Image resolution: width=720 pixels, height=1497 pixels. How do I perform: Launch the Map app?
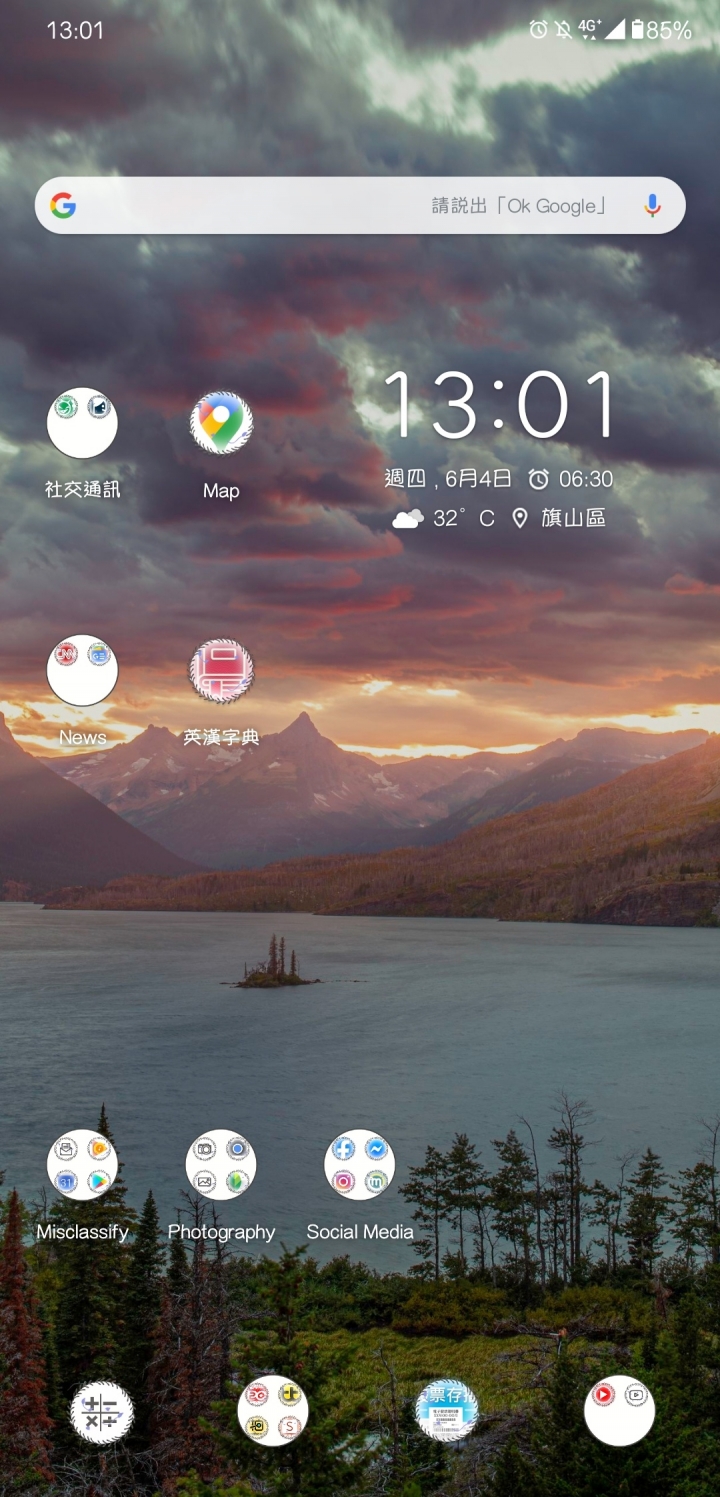[221, 424]
